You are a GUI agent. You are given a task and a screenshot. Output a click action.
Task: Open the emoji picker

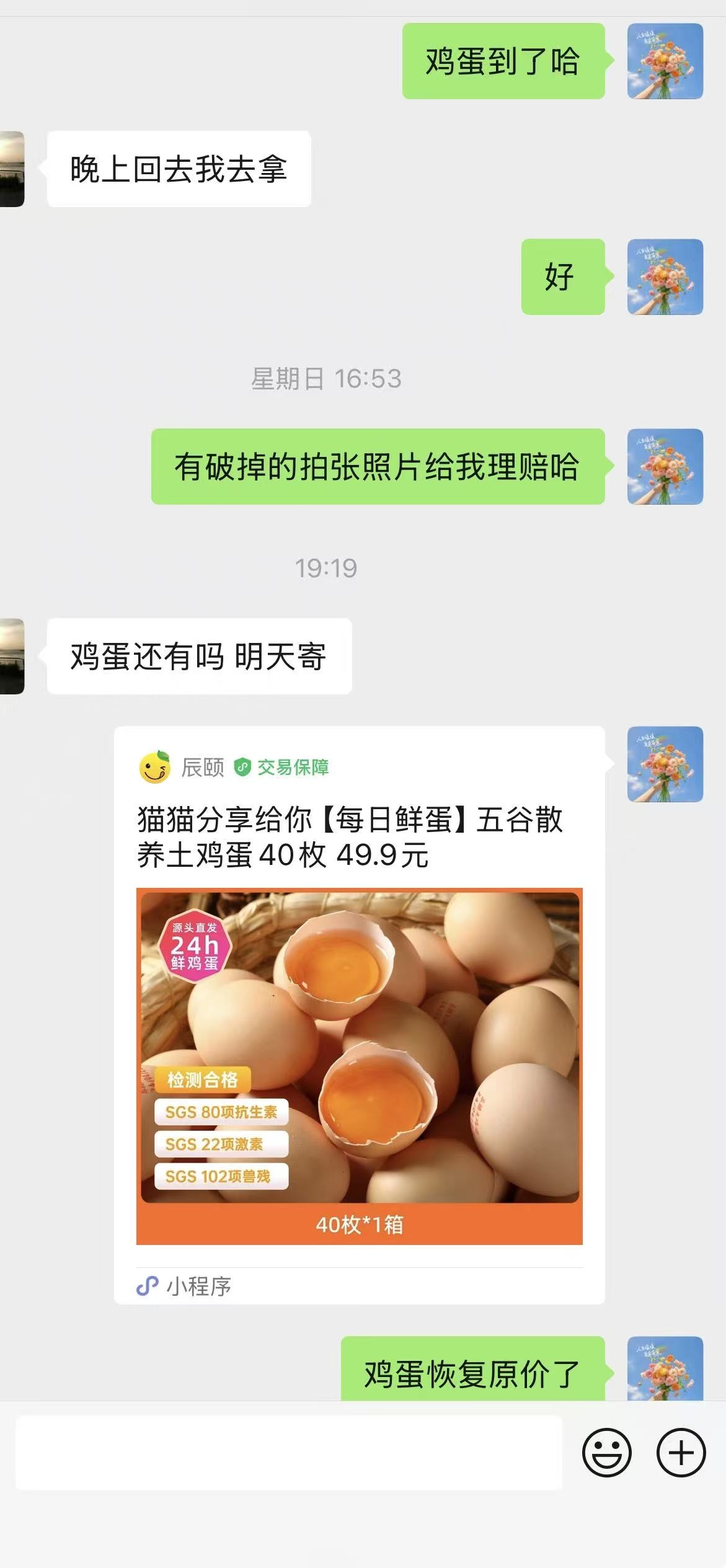[606, 1452]
